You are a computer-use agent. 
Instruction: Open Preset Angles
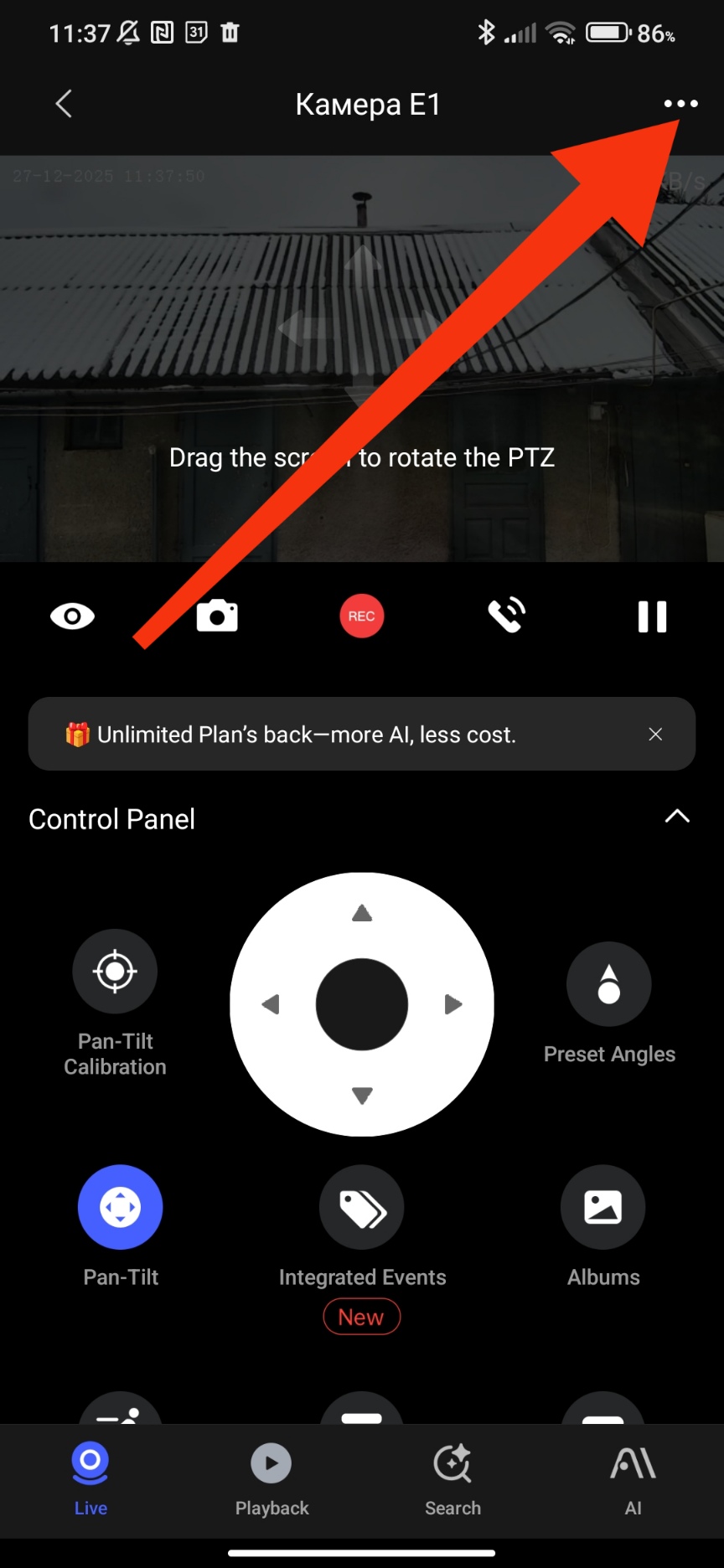[609, 985]
